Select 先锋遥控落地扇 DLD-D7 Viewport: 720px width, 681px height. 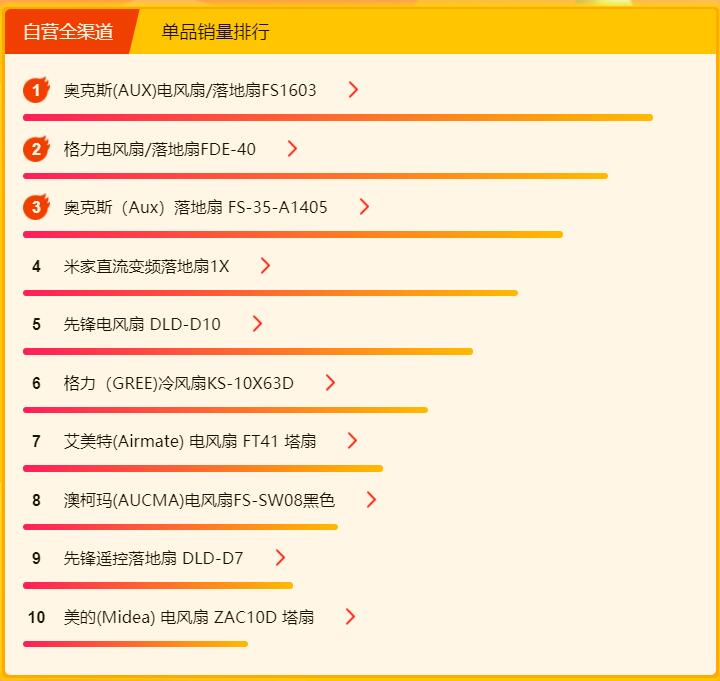[x=153, y=558]
